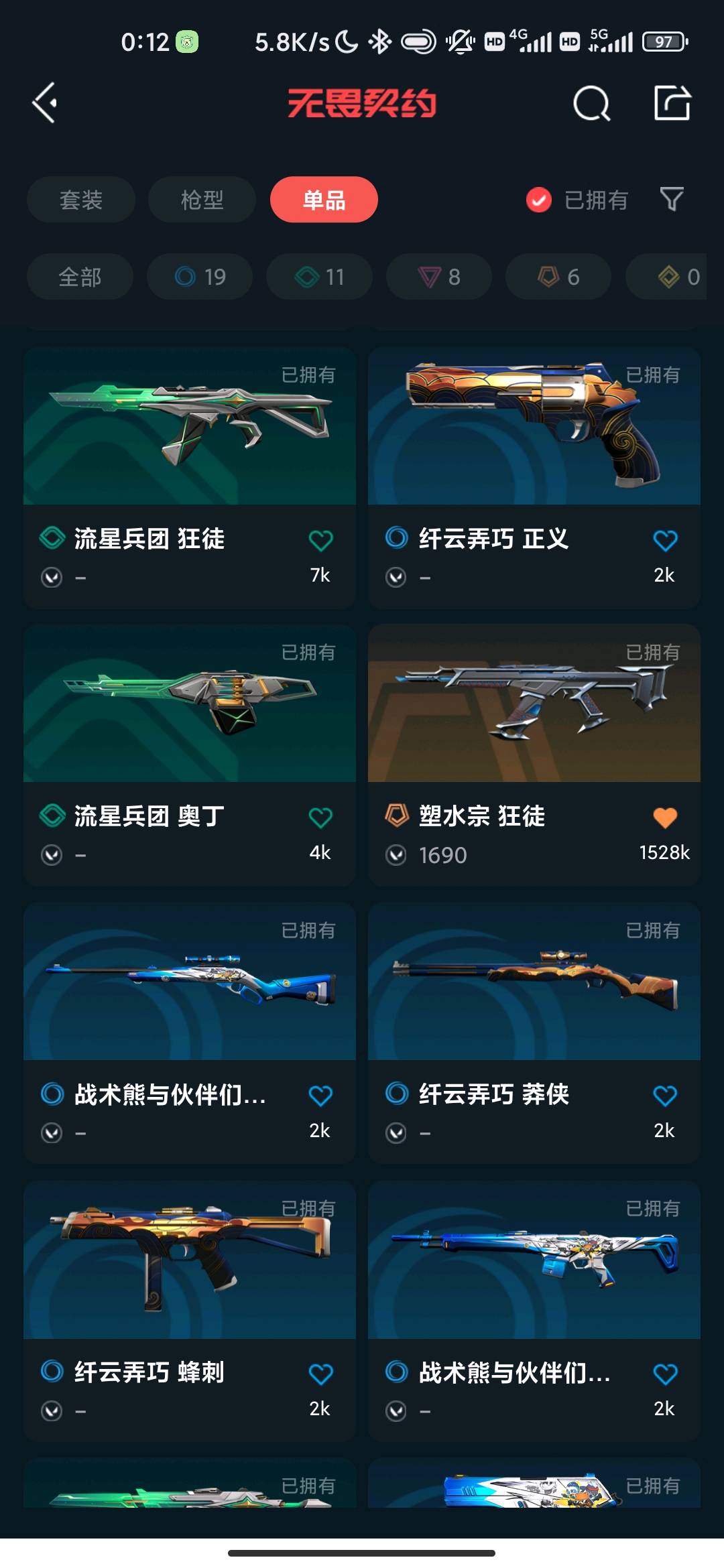The image size is (724, 1568).
Task: Open the search icon in the header
Action: [x=591, y=103]
